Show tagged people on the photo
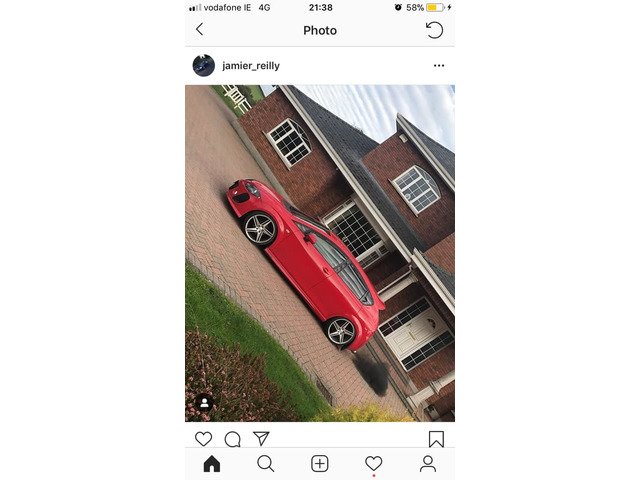Screen dimensions: 640x480 204,402
